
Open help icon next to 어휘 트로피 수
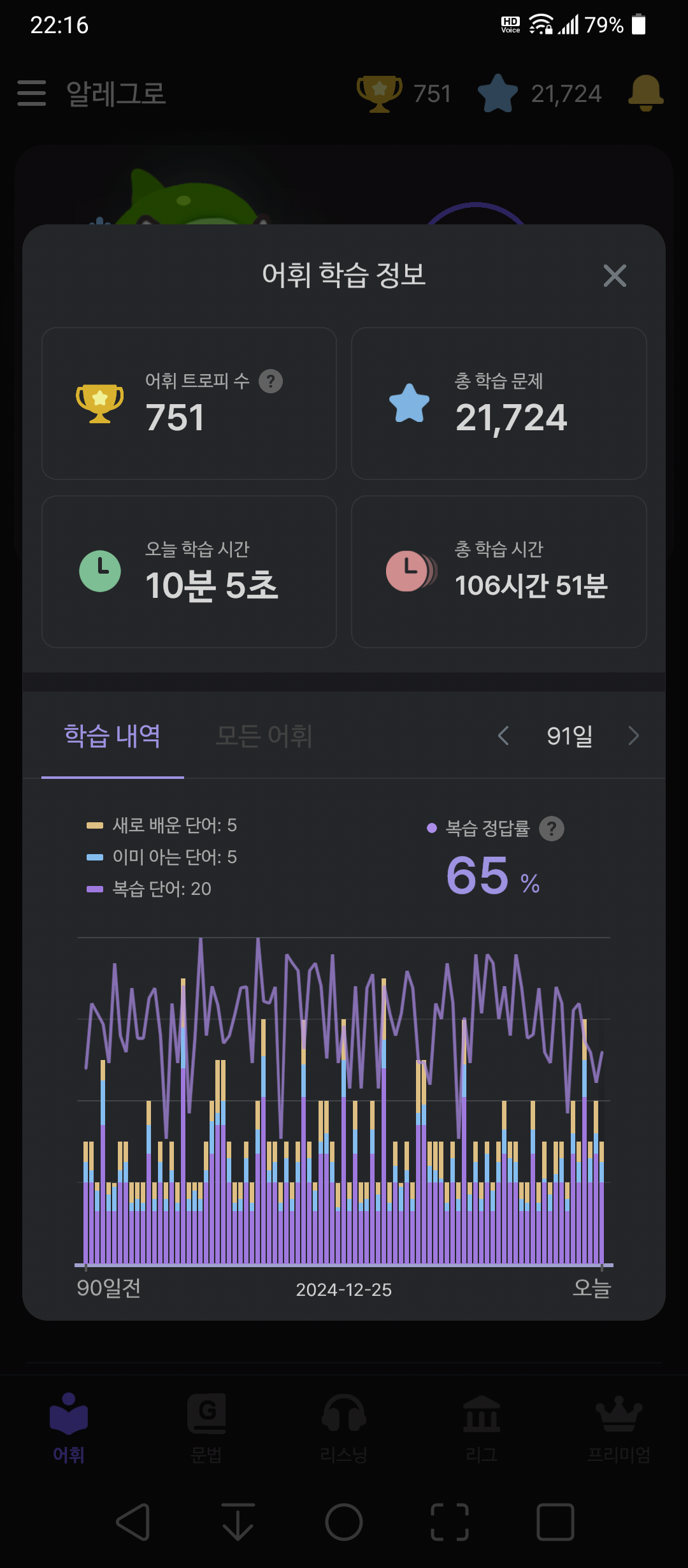[271, 381]
